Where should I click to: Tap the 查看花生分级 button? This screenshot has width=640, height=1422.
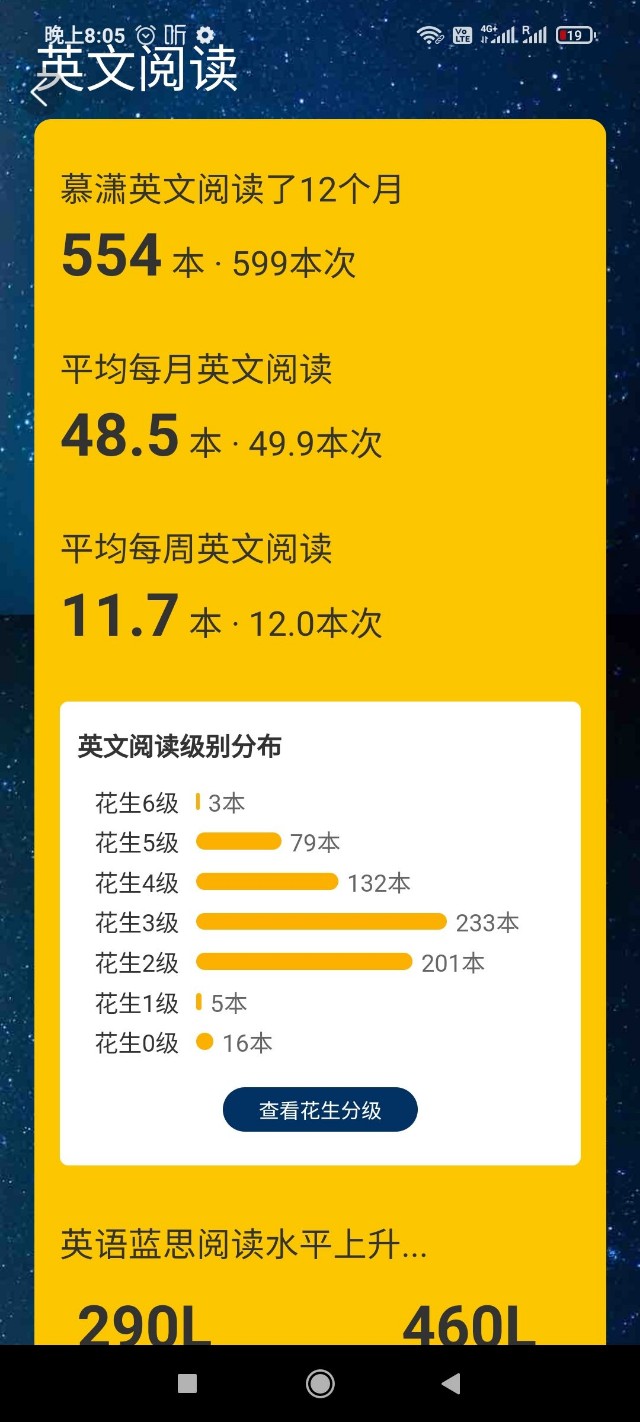click(x=320, y=1110)
